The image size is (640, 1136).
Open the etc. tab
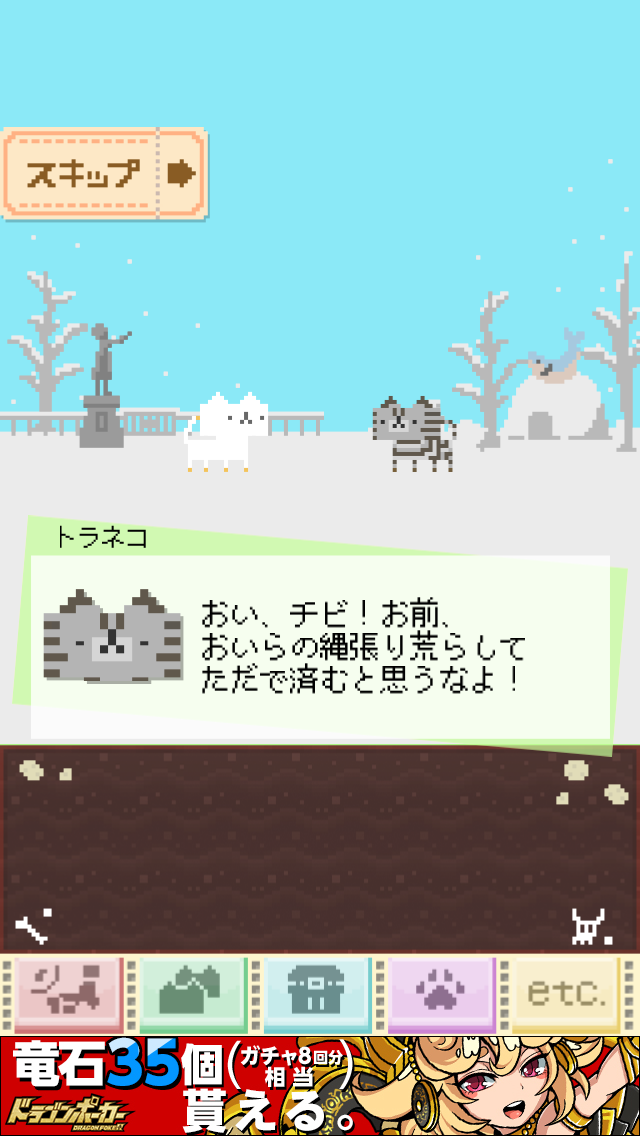[x=567, y=993]
